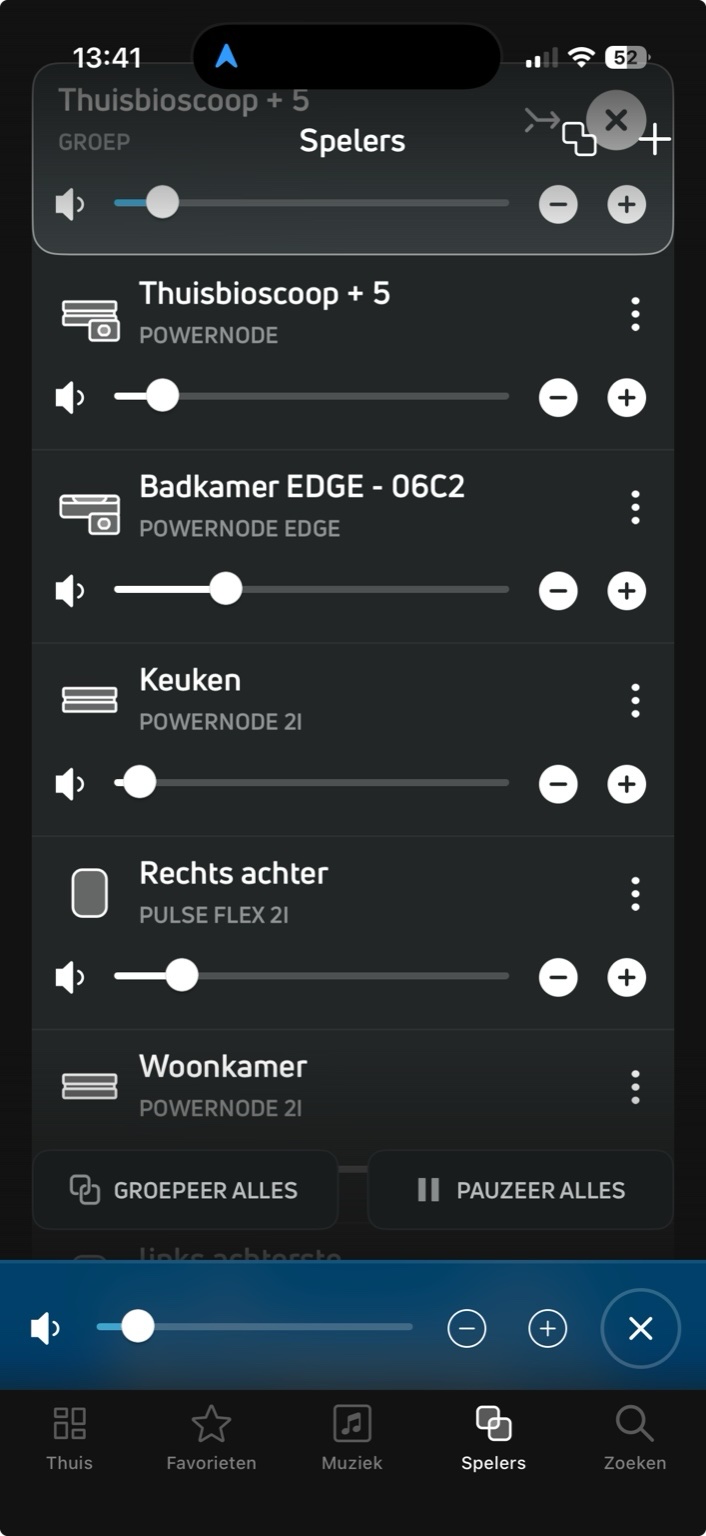Decrease the Thuisbioscoop + 5 POWERNODE volume

point(558,398)
